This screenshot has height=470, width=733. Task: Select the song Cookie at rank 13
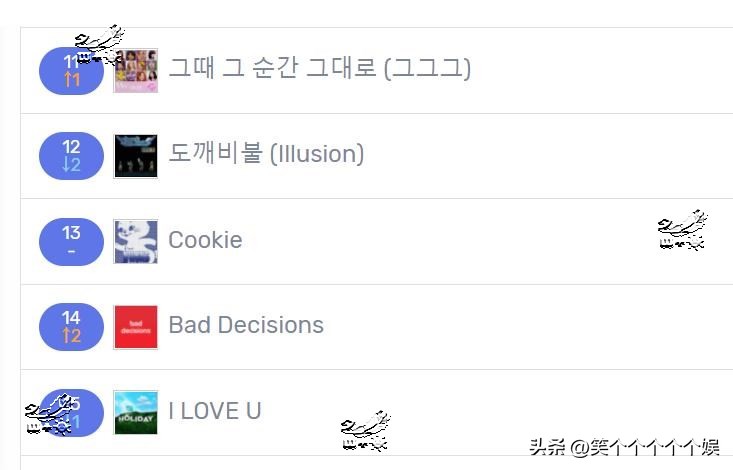click(x=205, y=240)
